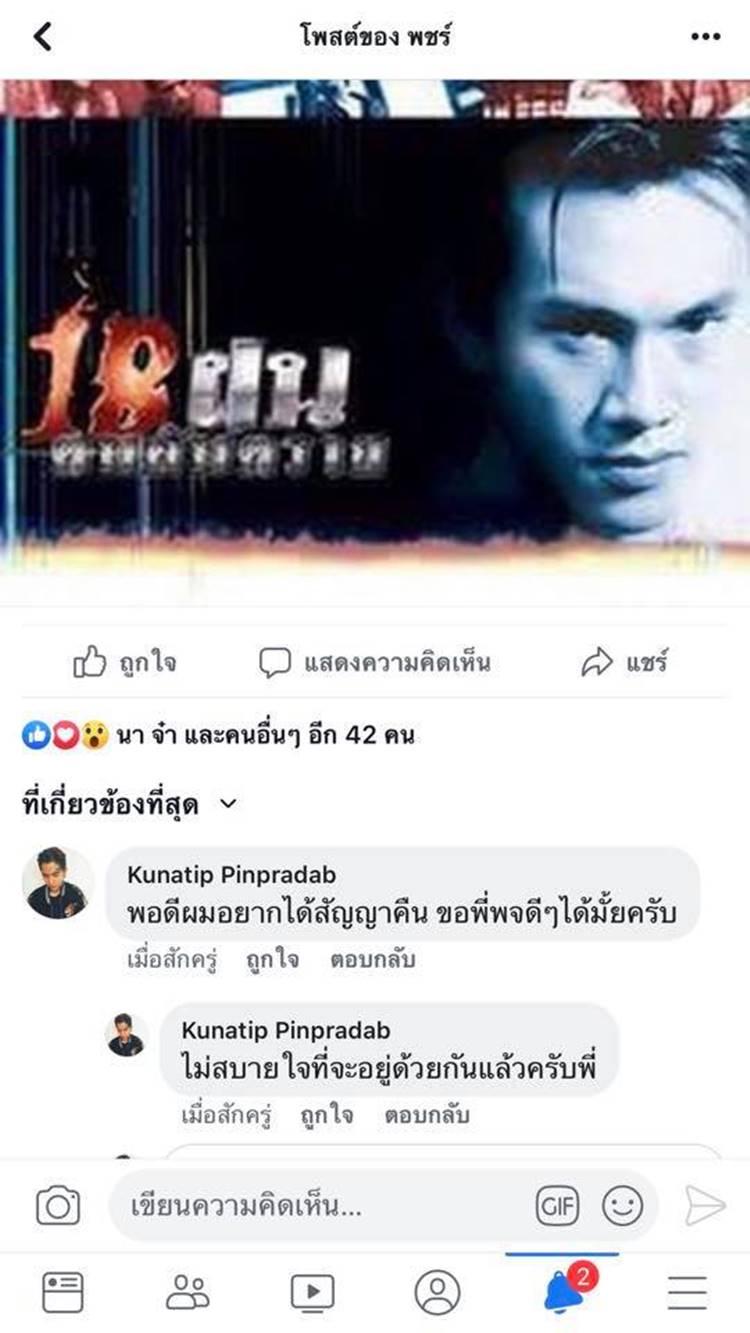
Task: Reply to the ไม่สบายใจที่จะอยู่ด้วยกัน comment
Action: click(427, 1115)
